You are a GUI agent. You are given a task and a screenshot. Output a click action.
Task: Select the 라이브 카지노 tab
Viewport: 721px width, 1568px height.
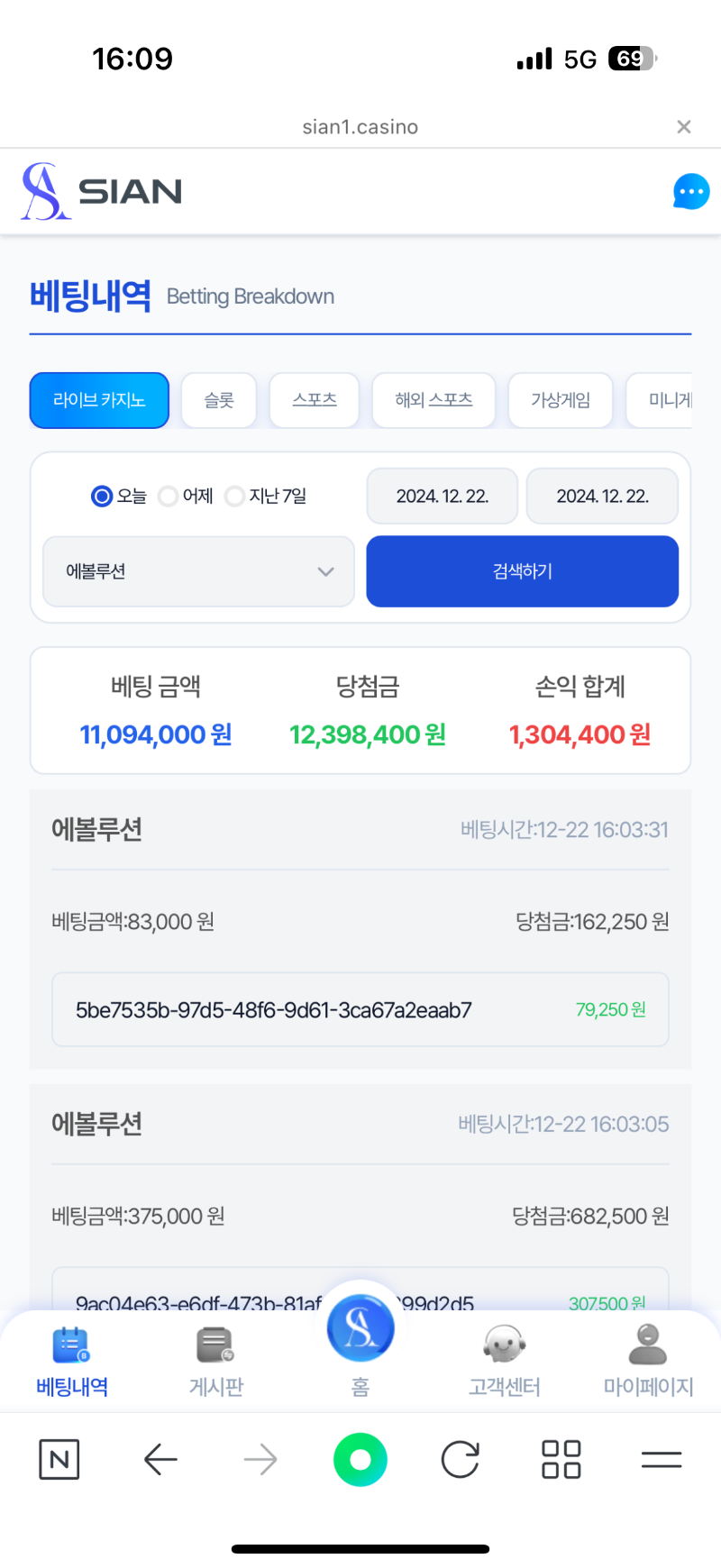(99, 400)
